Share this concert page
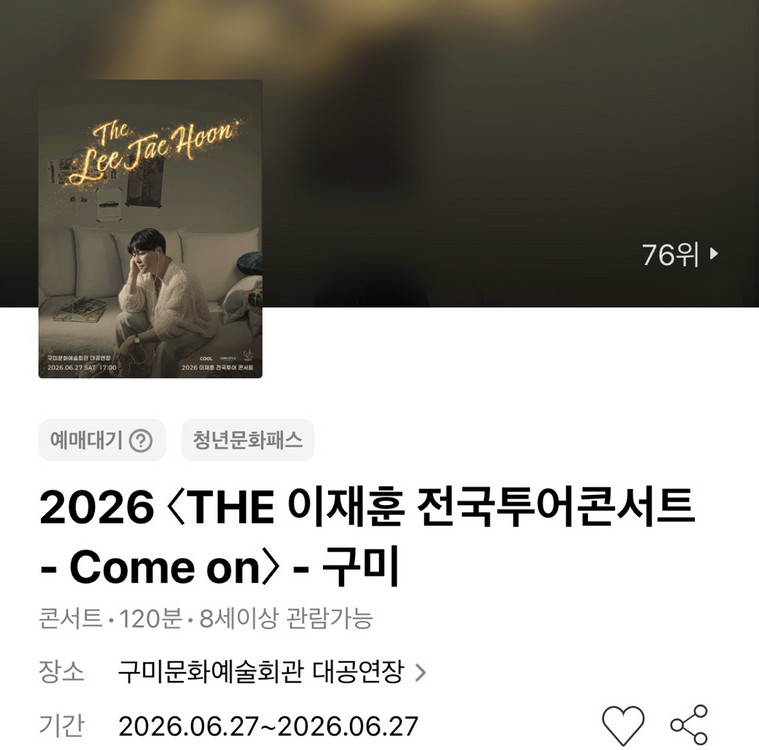Image resolution: width=759 pixels, height=750 pixels. [x=689, y=725]
